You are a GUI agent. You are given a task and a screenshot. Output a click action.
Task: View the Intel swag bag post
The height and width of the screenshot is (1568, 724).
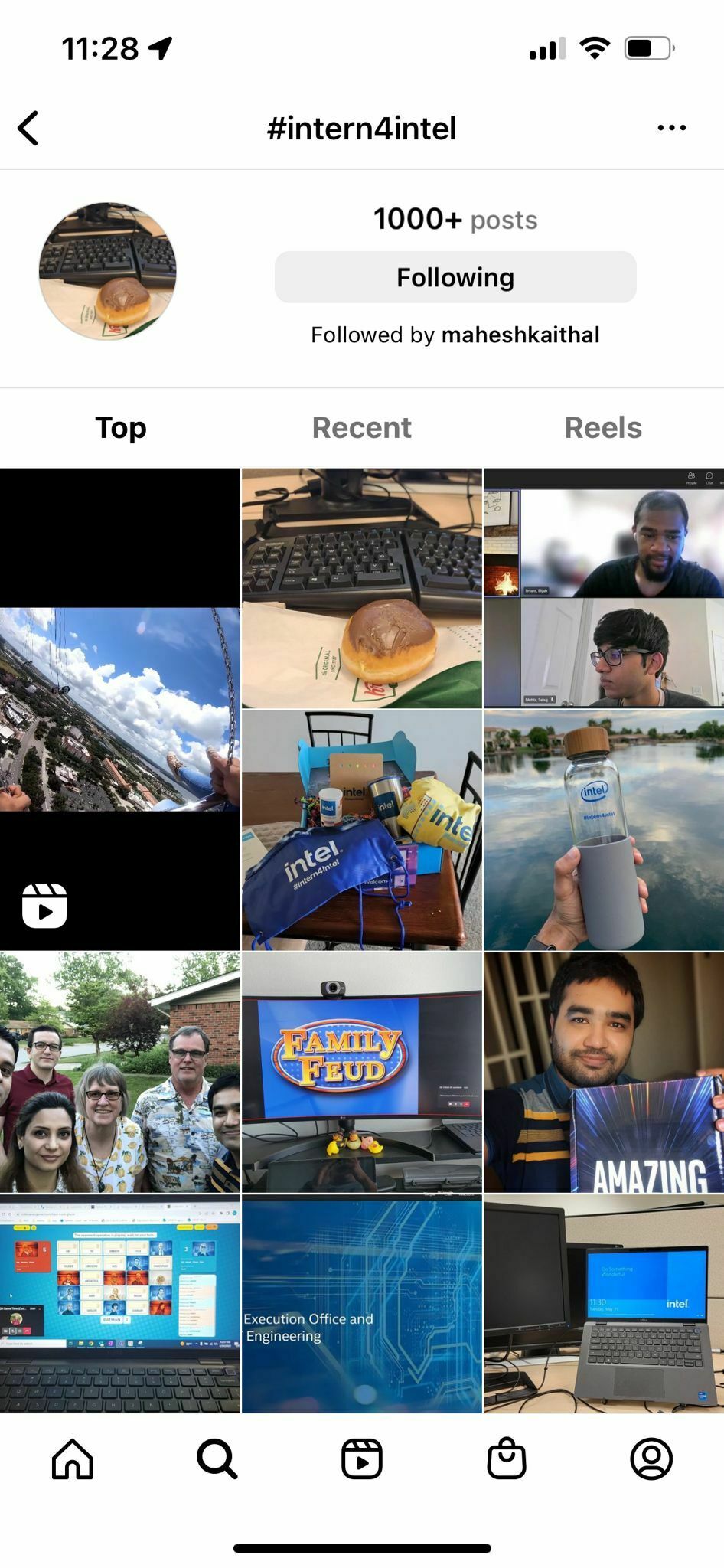tap(361, 830)
